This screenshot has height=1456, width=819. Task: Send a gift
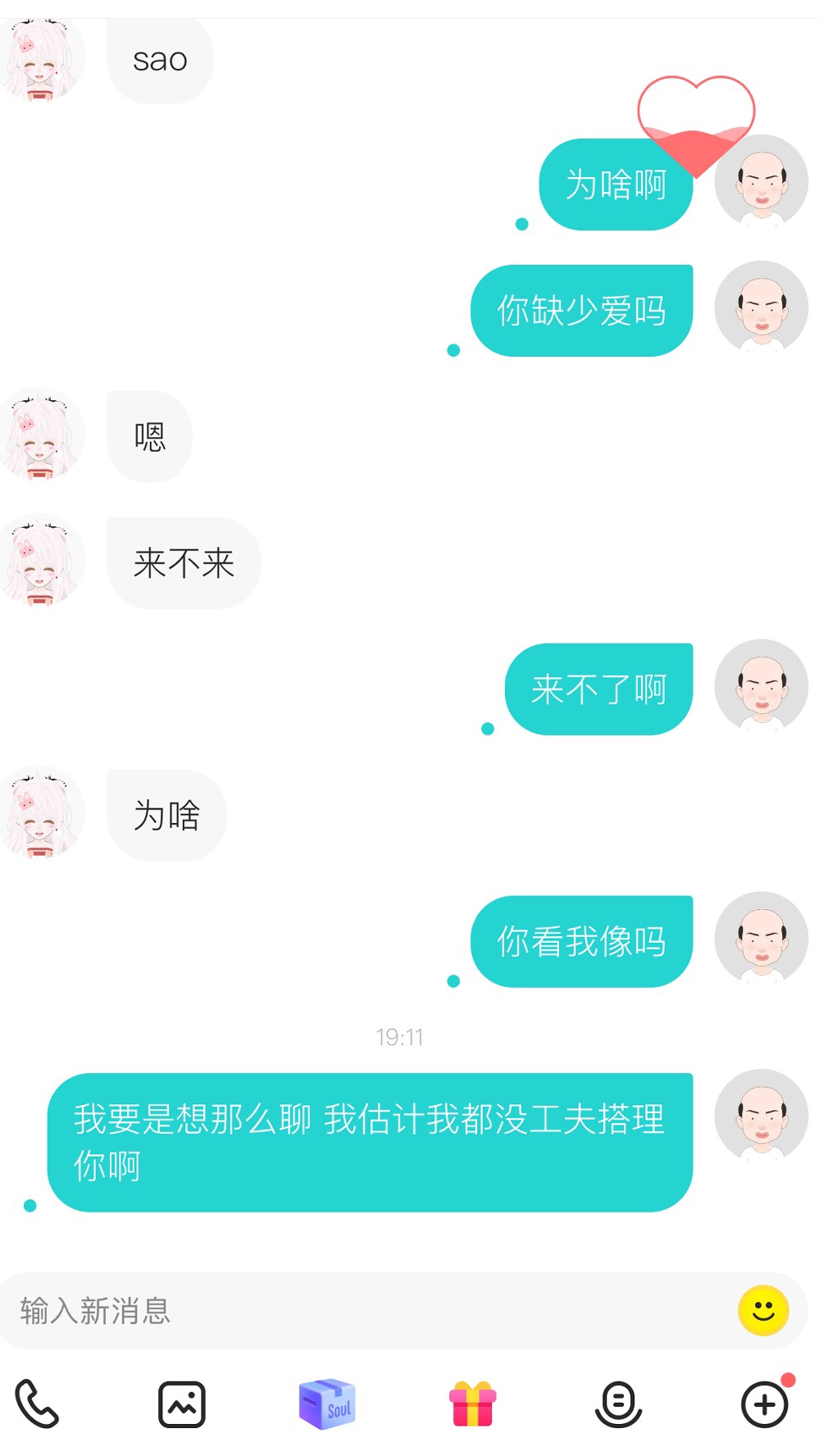click(473, 1404)
